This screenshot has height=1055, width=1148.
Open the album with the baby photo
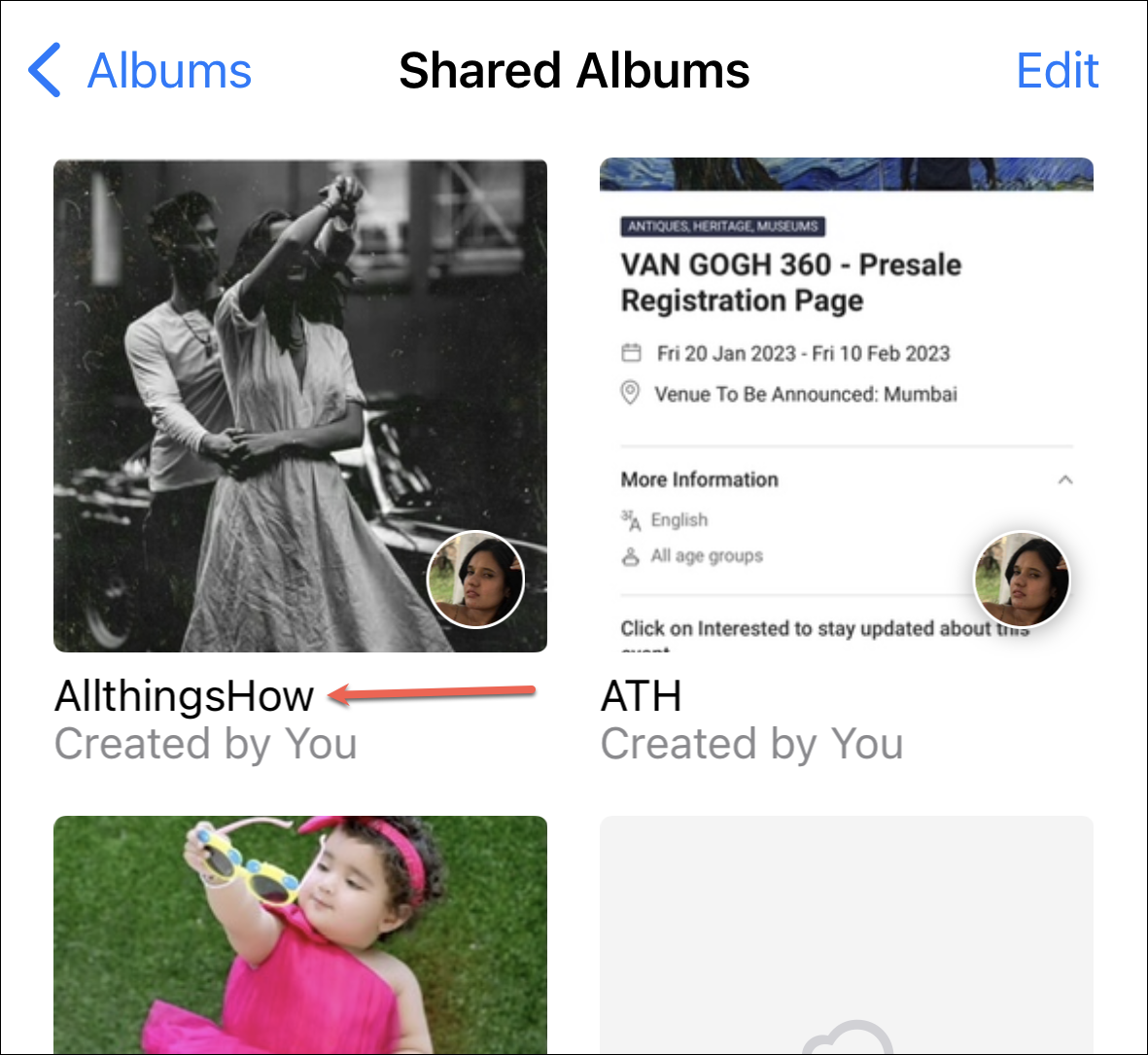(299, 933)
